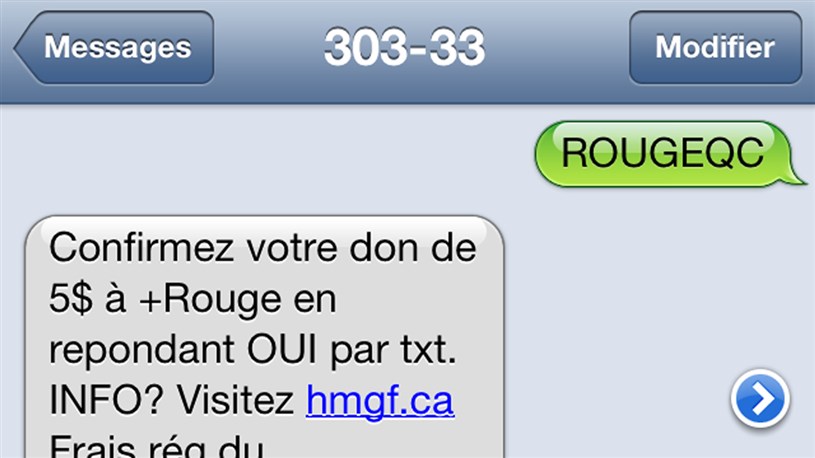
Task: Tap the Modifier button
Action: point(715,47)
